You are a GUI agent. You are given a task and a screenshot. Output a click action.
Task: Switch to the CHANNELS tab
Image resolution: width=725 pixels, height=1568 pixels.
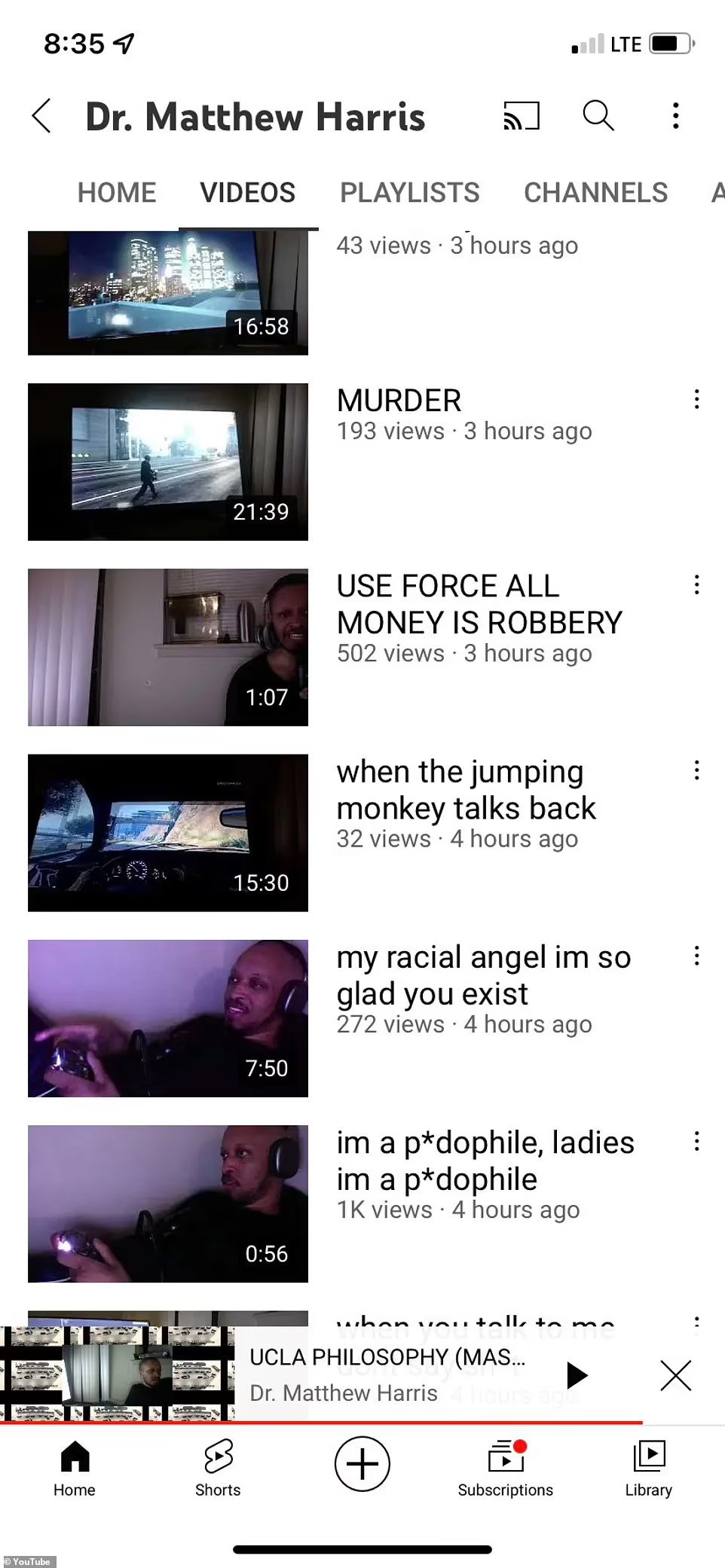(x=595, y=193)
